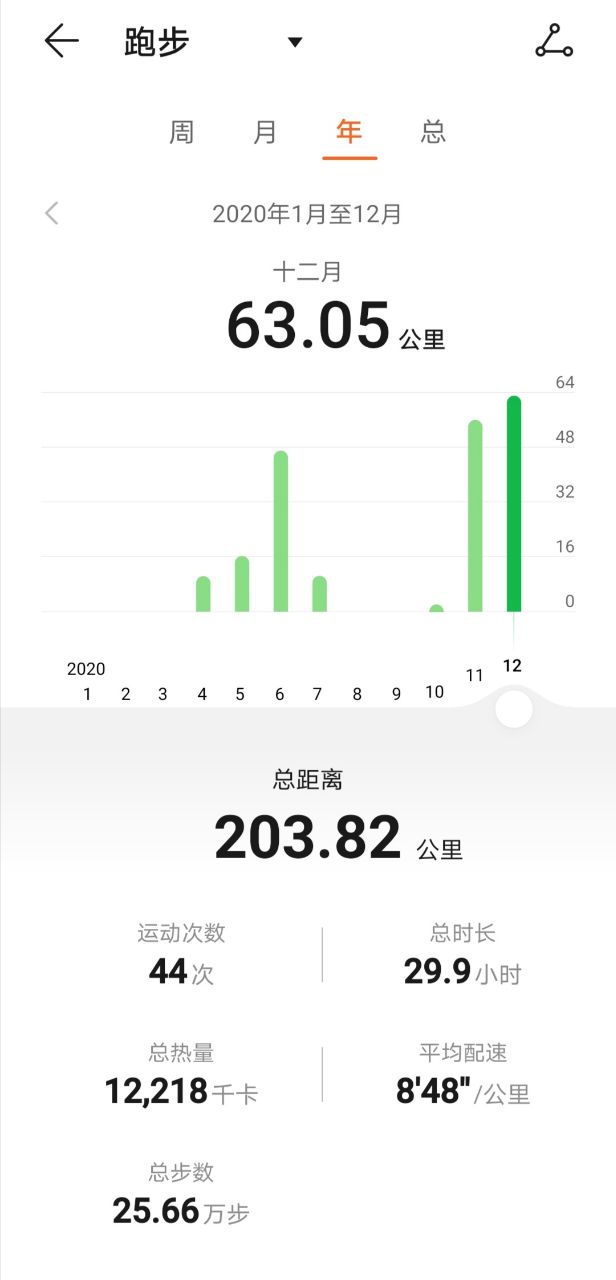Select the April bar in the chart

203,594
